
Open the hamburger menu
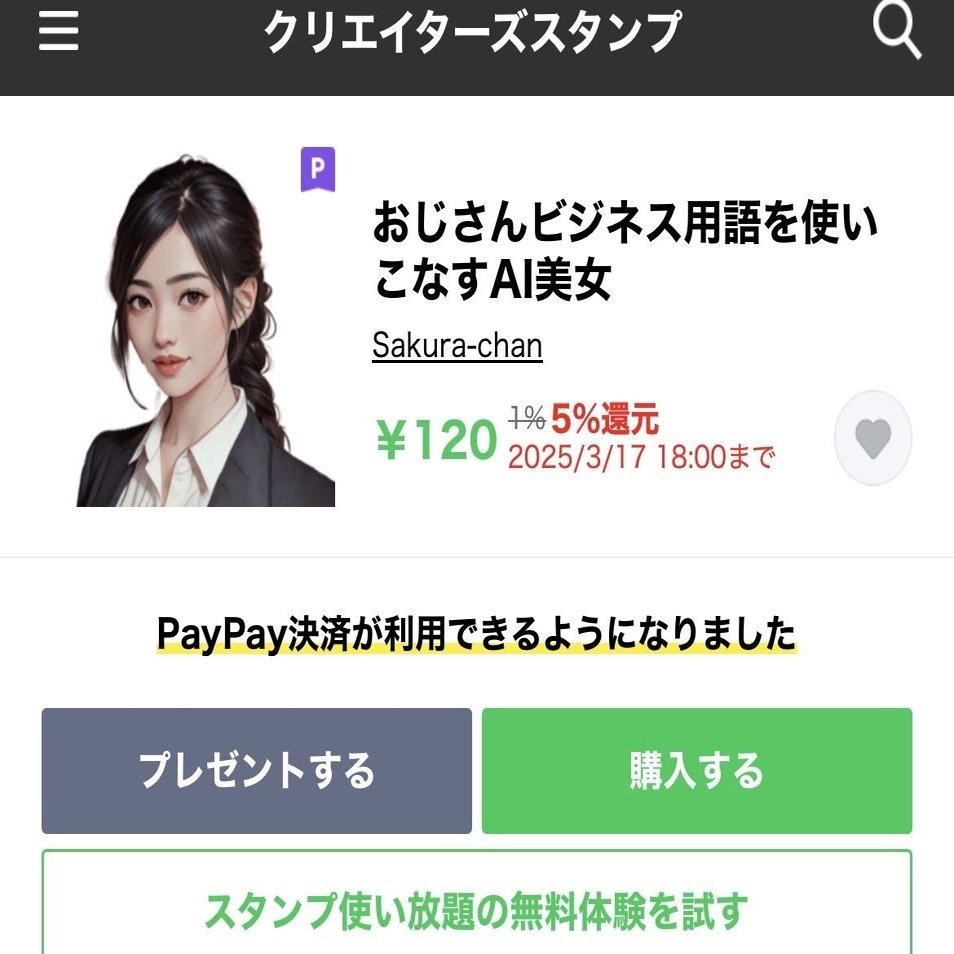[x=58, y=32]
